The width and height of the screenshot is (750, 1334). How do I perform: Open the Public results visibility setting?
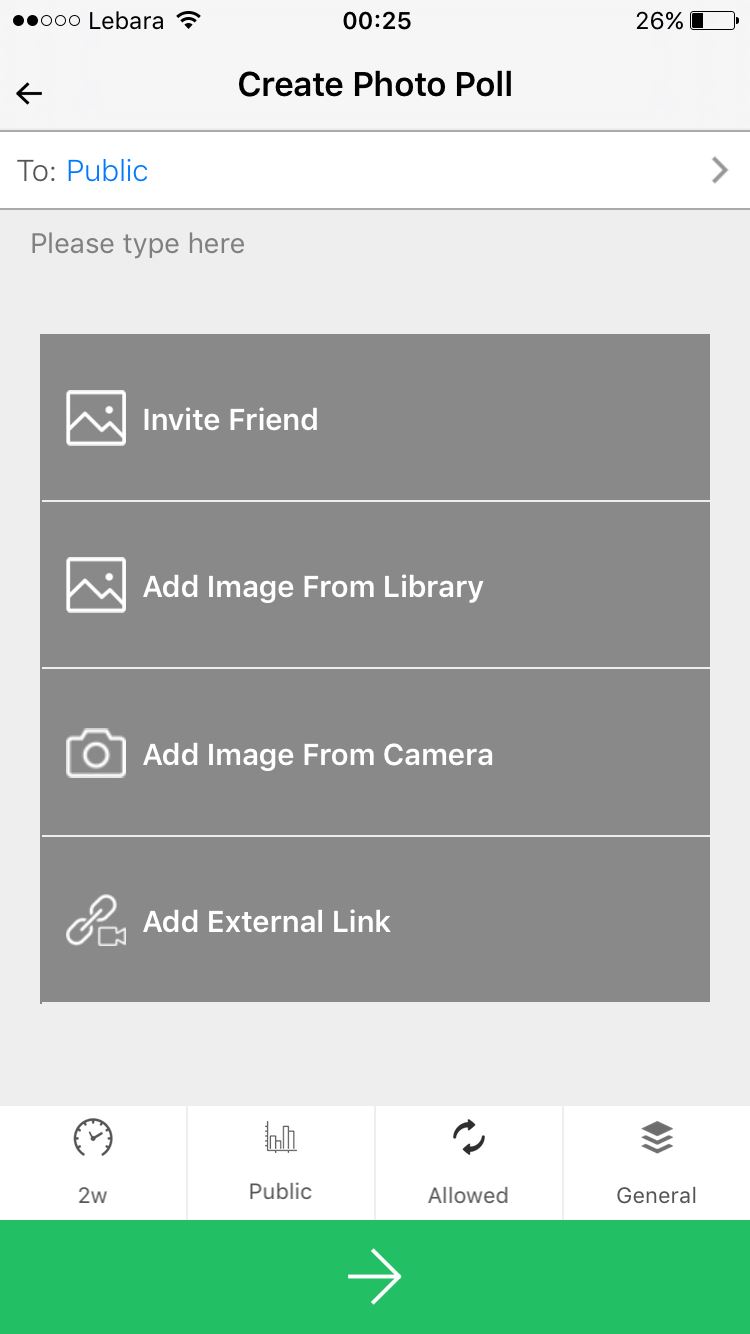click(280, 1162)
